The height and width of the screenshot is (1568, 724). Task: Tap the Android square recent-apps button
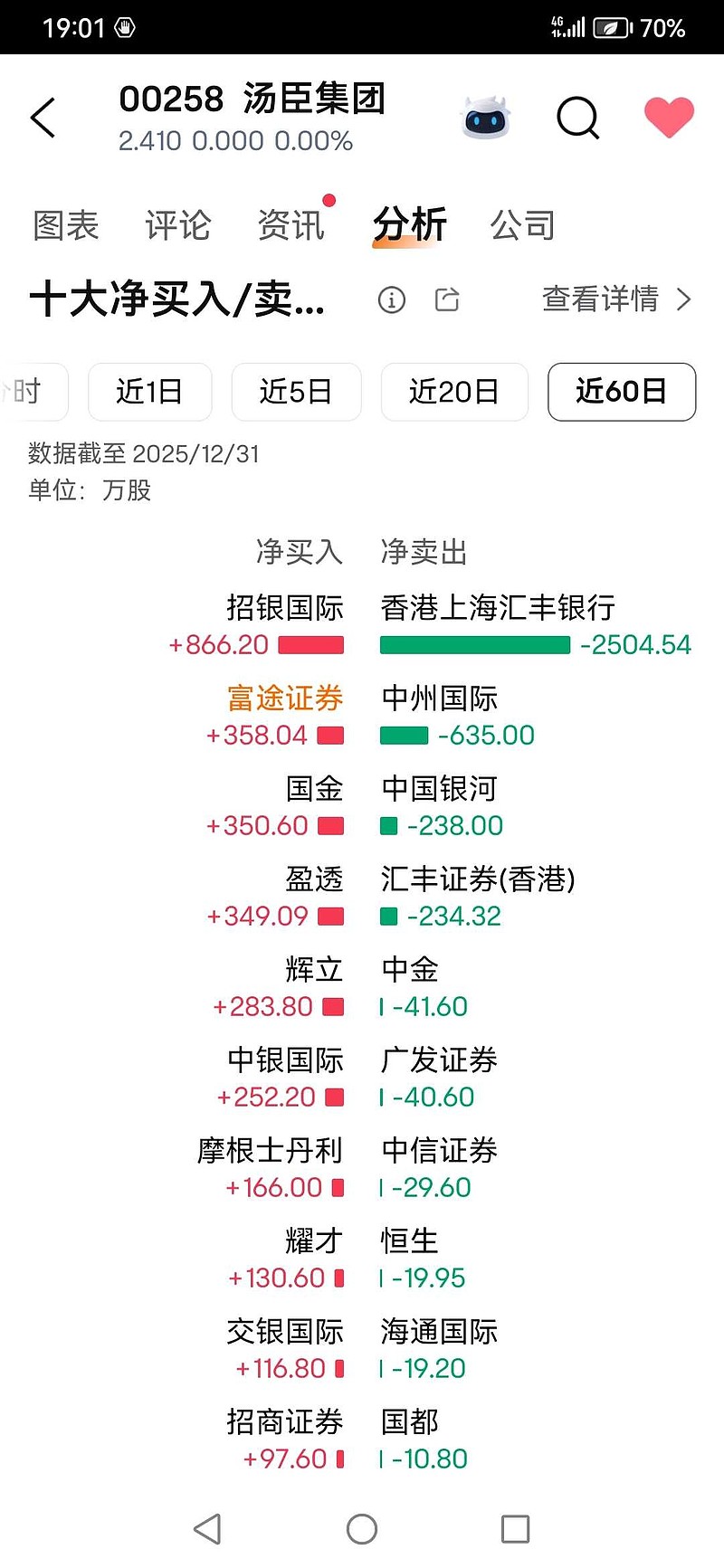(x=515, y=1529)
